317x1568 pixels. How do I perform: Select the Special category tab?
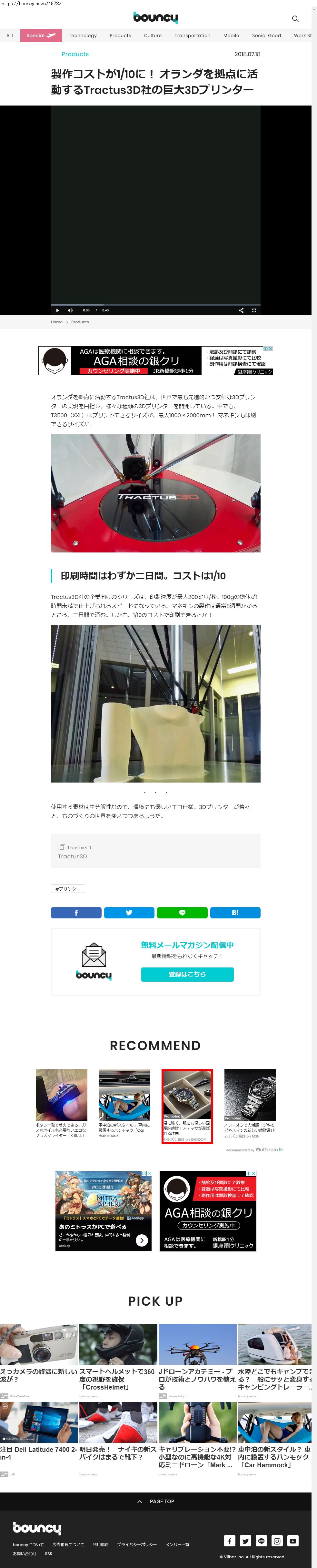[41, 36]
